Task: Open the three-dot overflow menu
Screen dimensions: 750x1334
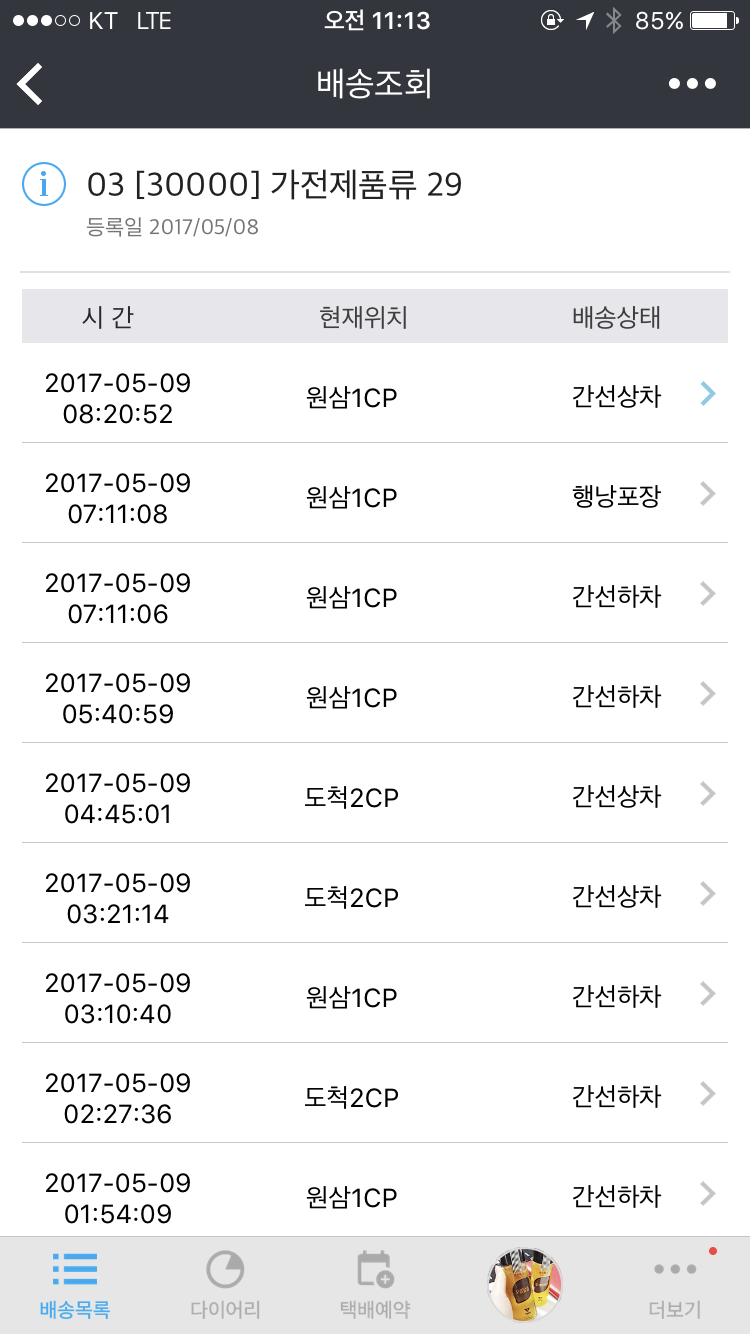Action: point(692,84)
